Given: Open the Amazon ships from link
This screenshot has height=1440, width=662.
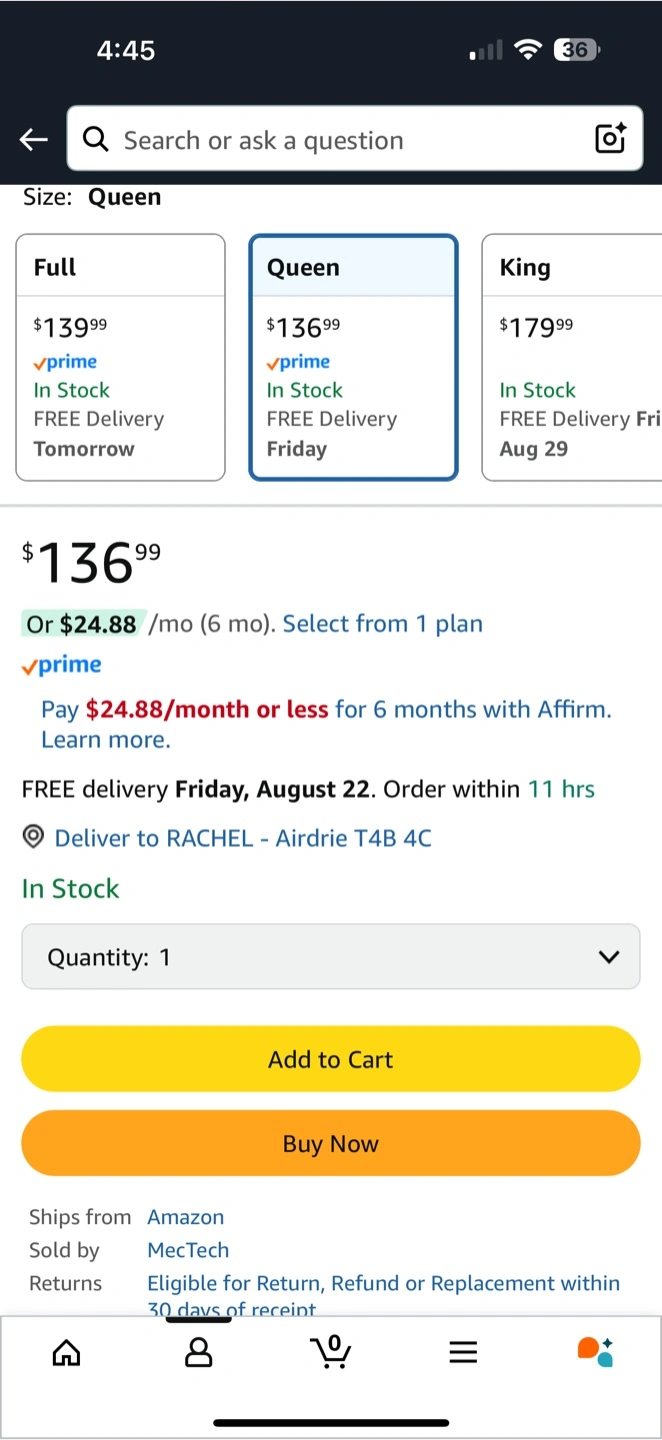Looking at the screenshot, I should click(186, 1217).
